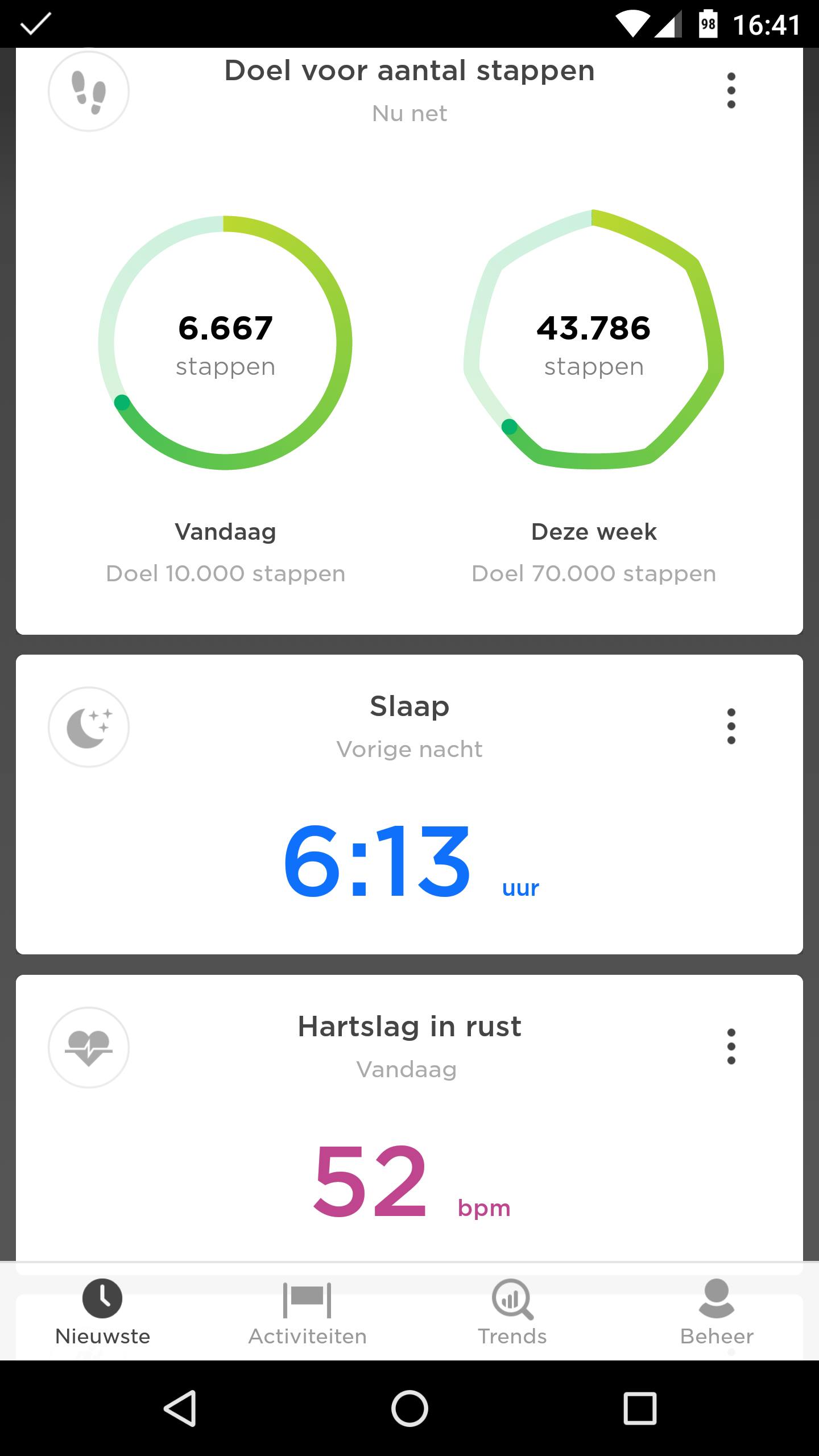Open overflow menu on the steps goal card
This screenshot has width=819, height=1456.
tap(731, 90)
